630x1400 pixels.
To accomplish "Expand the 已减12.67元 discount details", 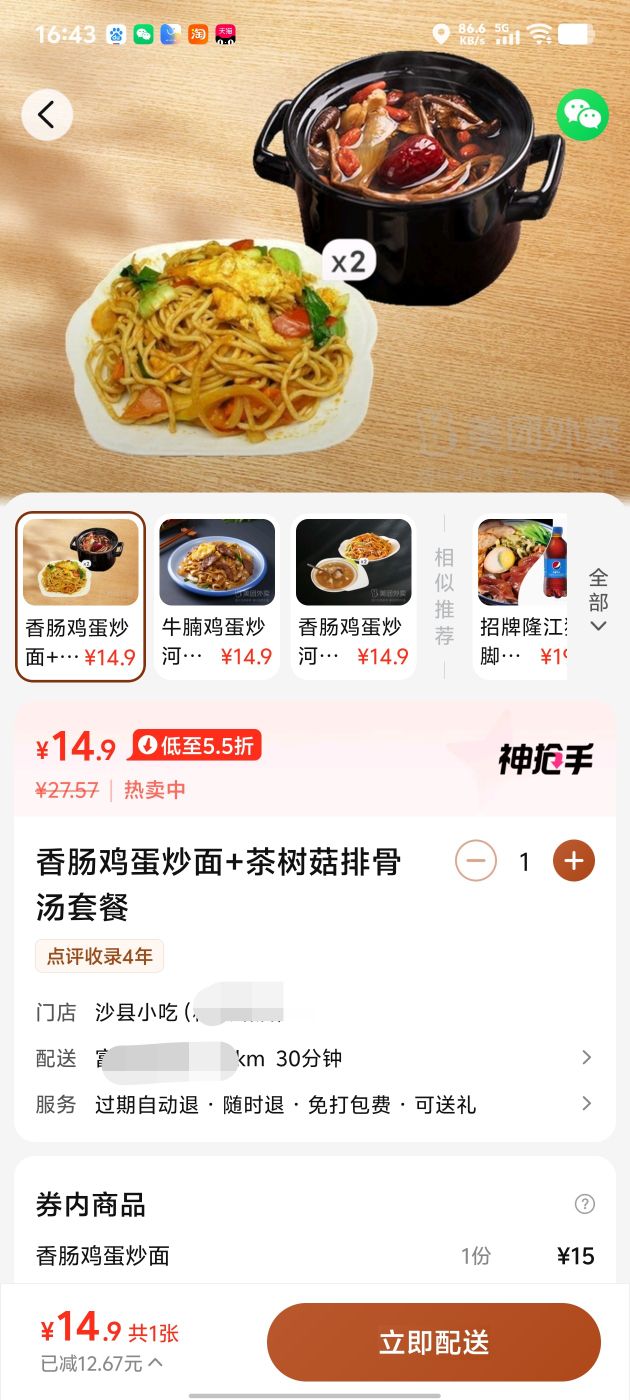I will pos(101,1364).
